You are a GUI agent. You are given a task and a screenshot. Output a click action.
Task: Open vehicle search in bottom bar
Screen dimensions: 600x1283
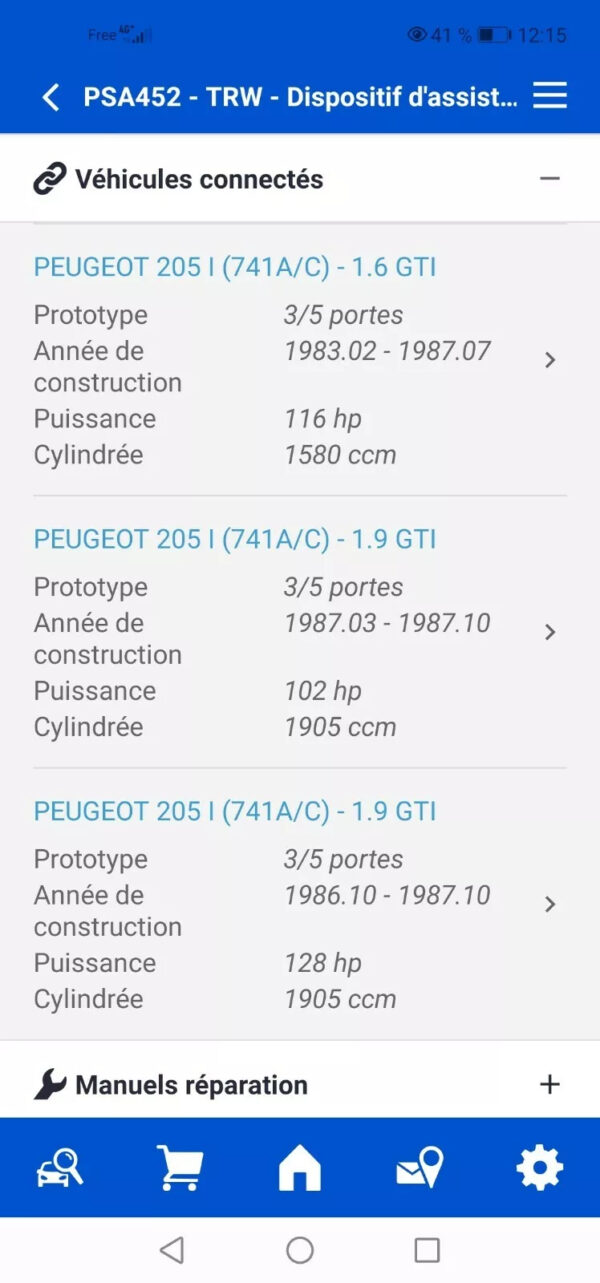[60, 1168]
